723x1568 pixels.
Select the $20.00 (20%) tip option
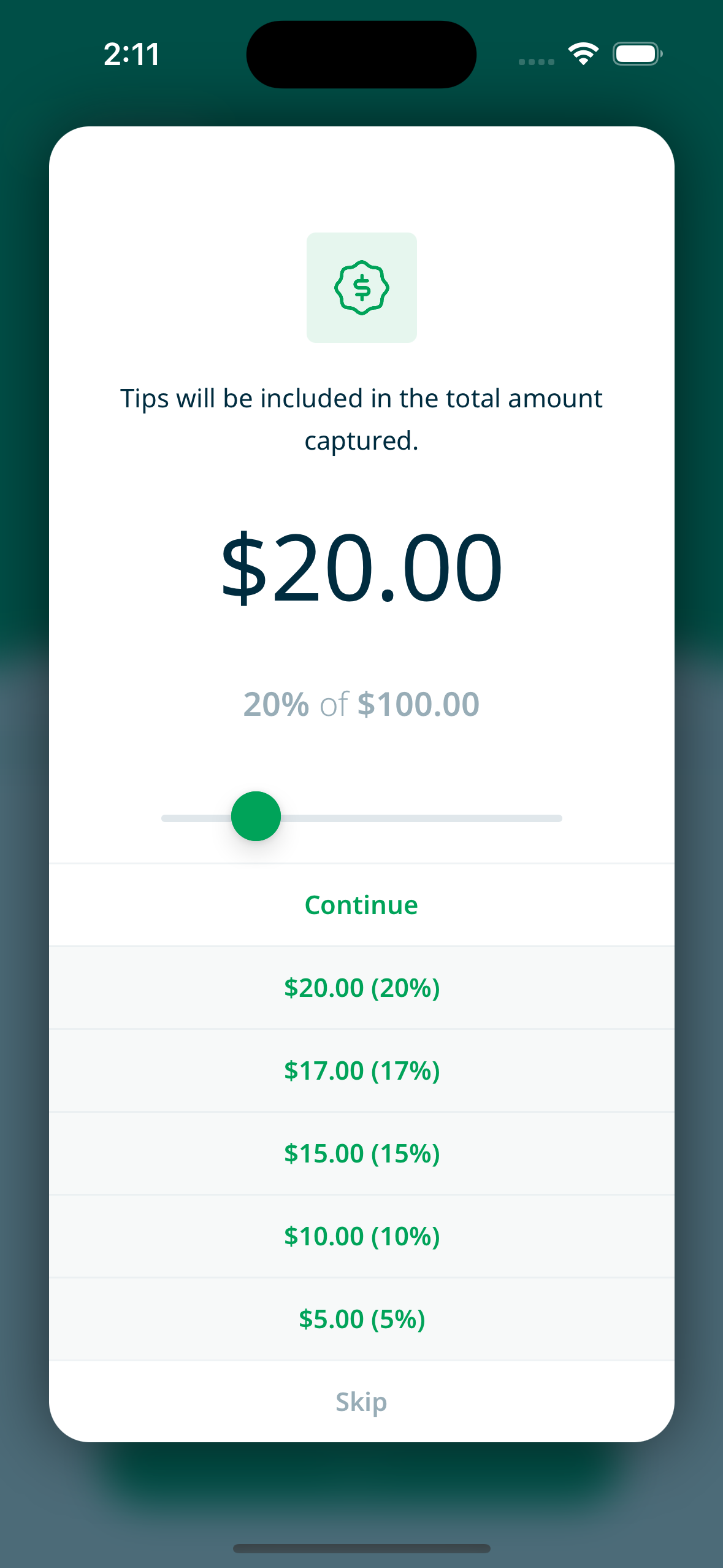point(361,988)
